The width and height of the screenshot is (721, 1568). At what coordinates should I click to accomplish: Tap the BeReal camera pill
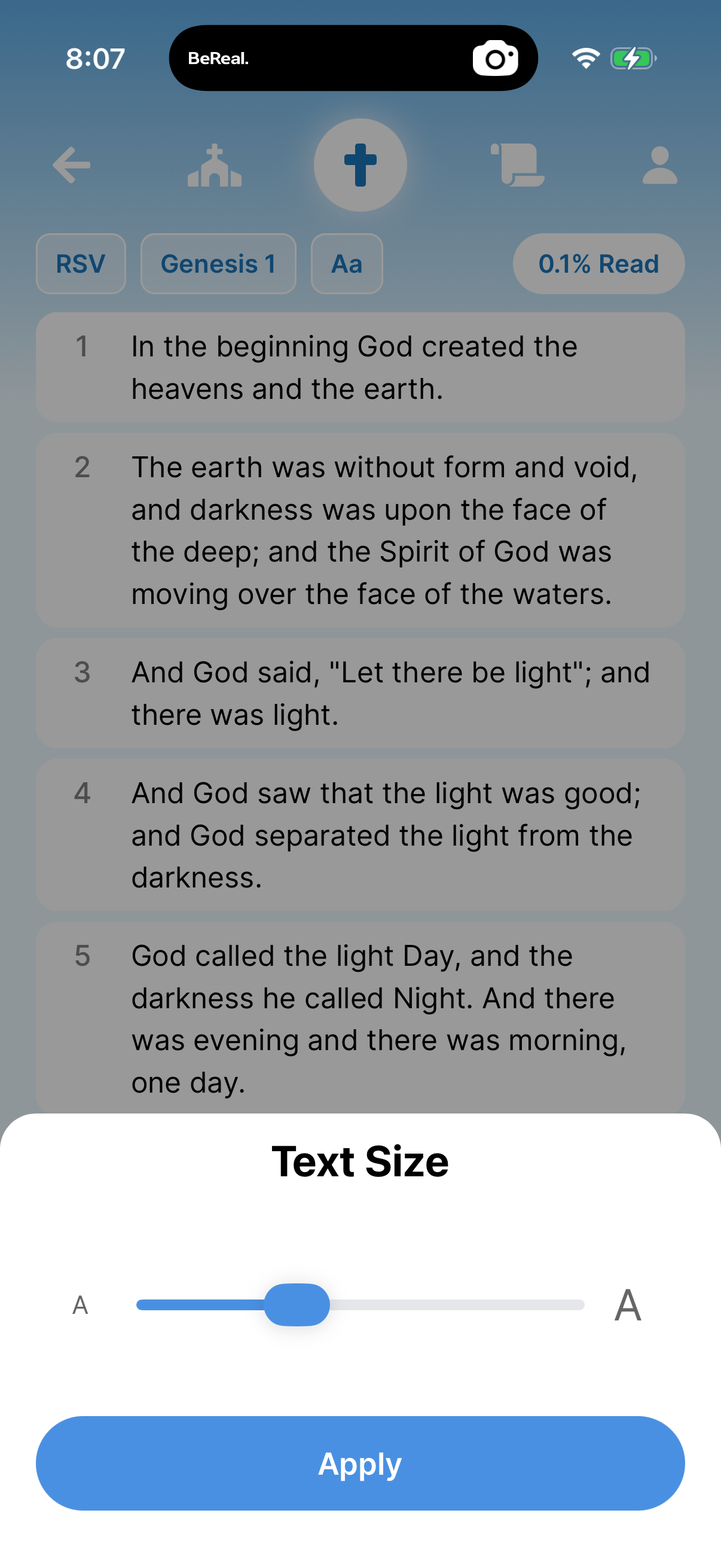click(x=353, y=58)
